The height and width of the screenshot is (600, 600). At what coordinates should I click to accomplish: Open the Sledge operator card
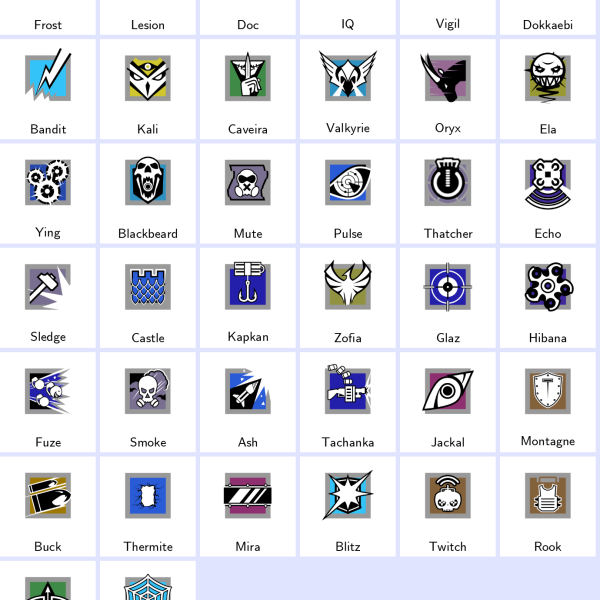point(48,296)
